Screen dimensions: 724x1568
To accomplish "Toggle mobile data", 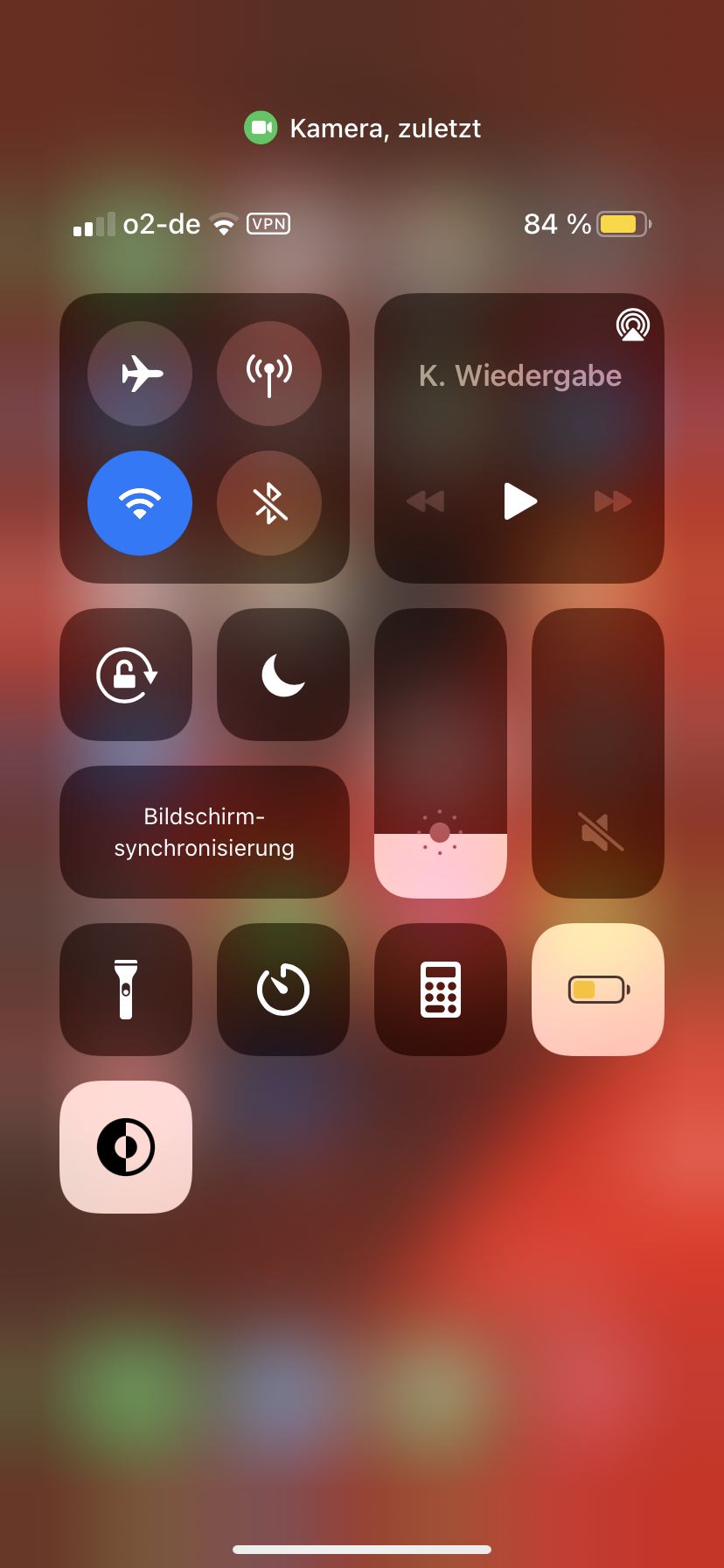I will [x=269, y=374].
